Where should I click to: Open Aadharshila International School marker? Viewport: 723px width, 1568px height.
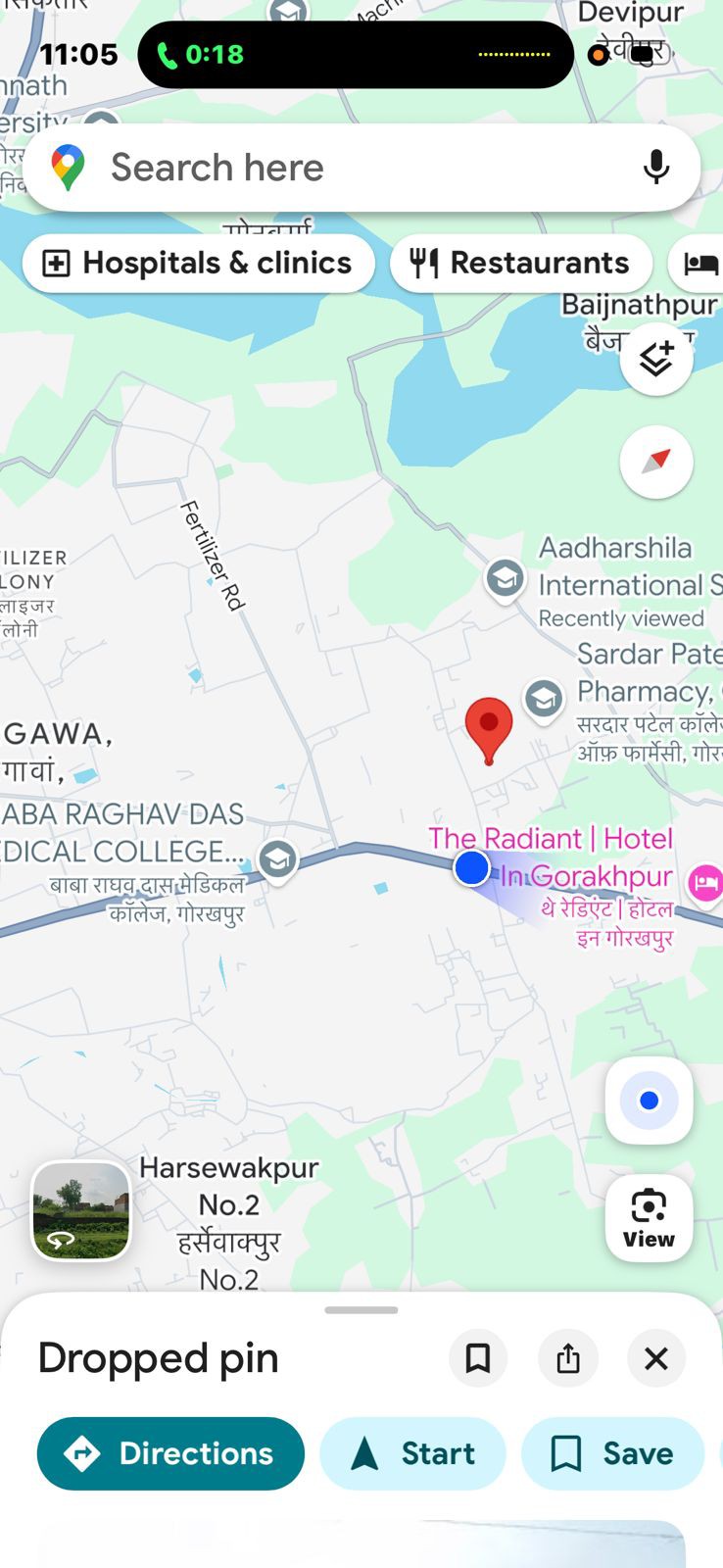(506, 579)
